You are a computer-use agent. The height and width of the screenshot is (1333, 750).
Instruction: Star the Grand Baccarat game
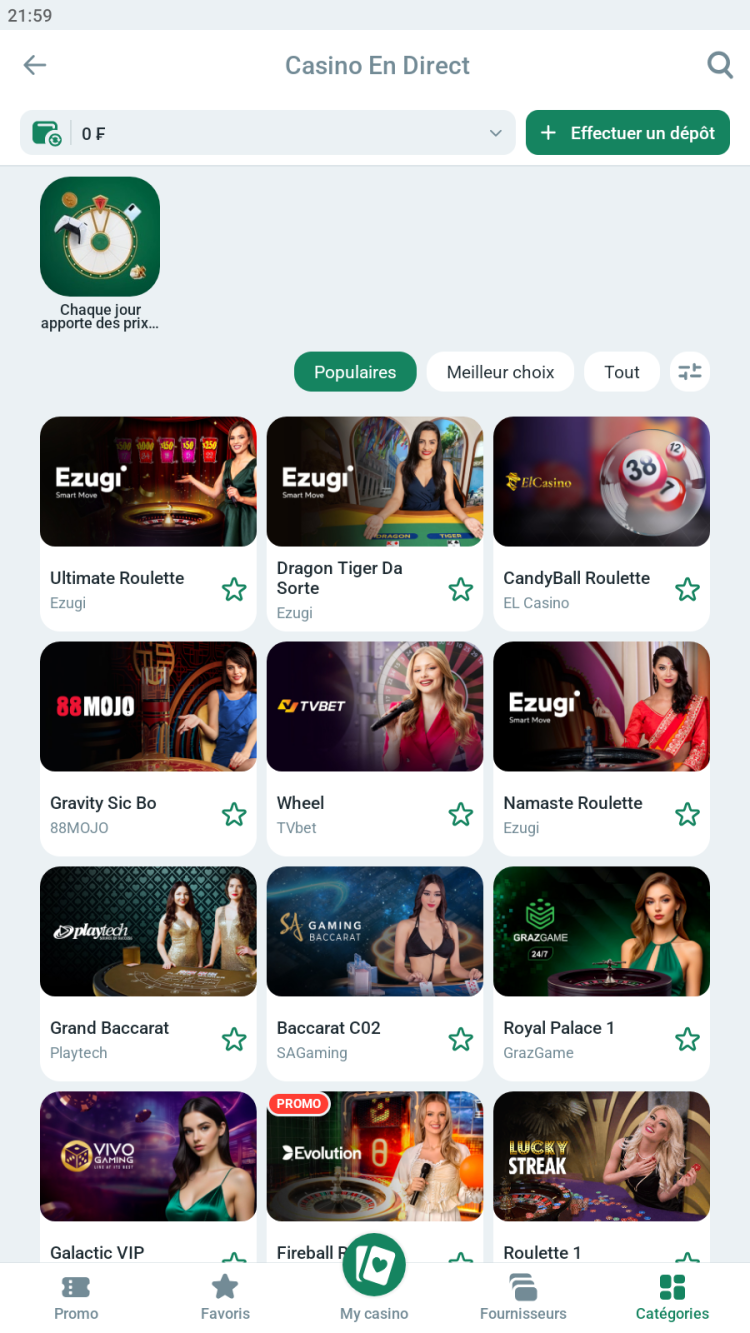tap(234, 1040)
